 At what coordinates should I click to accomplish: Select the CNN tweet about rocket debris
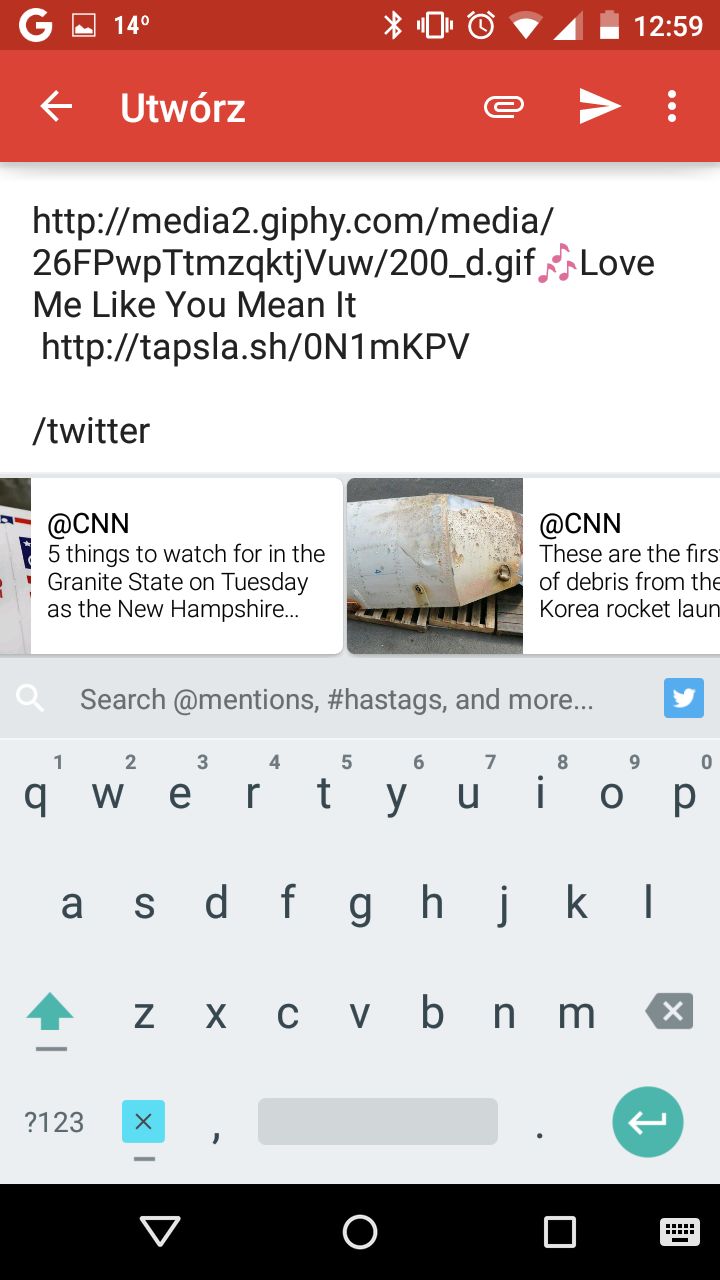coord(534,566)
